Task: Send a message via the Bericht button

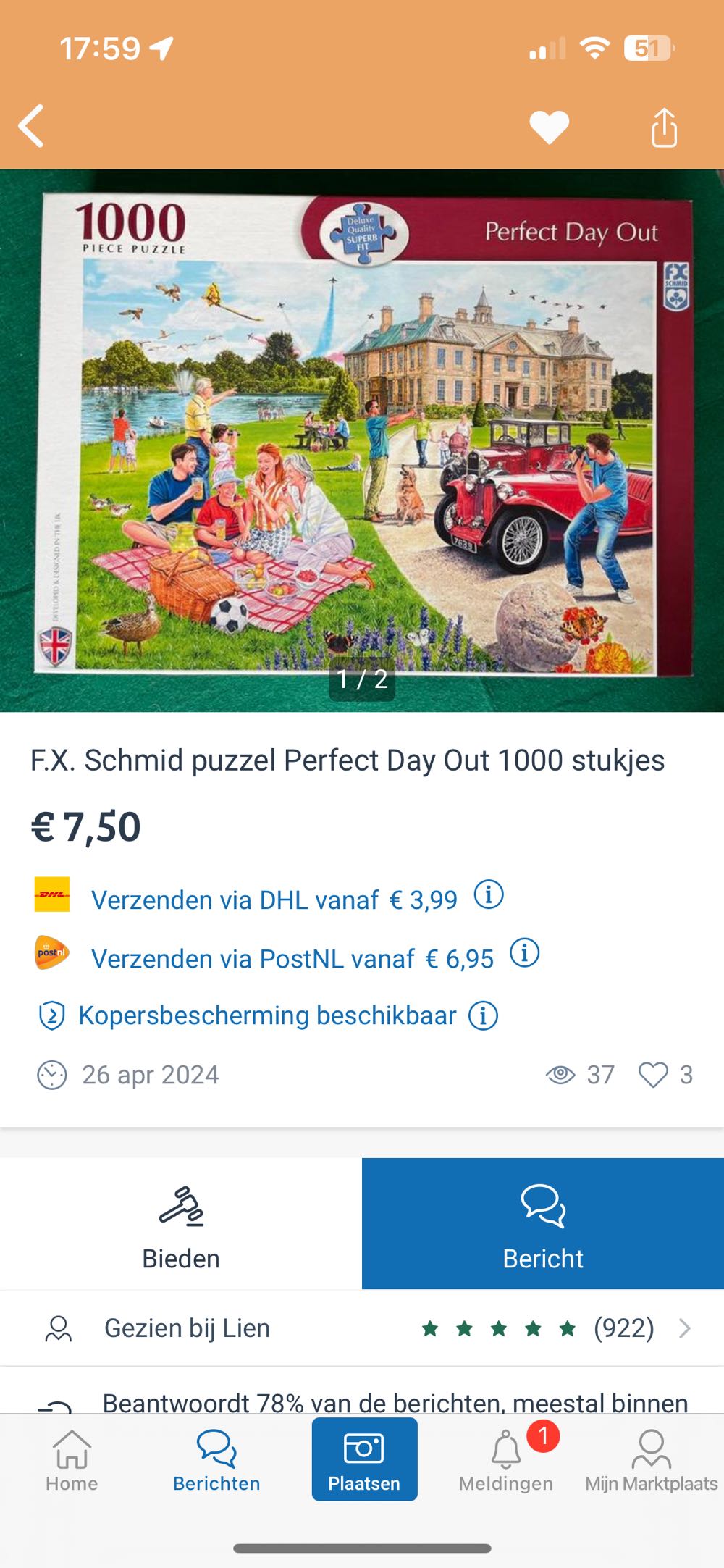Action: (x=543, y=1224)
